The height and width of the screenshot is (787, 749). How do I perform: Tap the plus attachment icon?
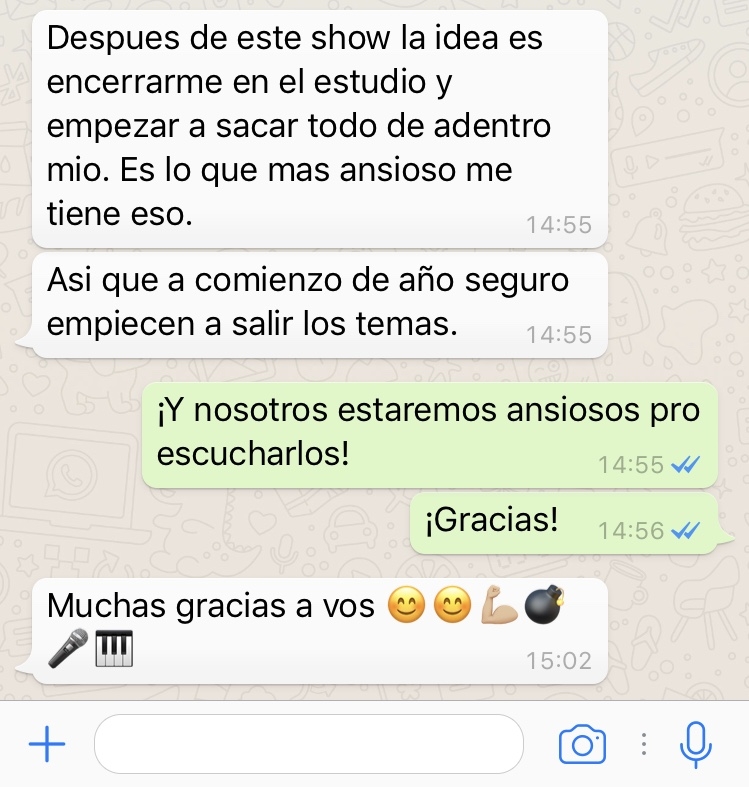pos(46,745)
